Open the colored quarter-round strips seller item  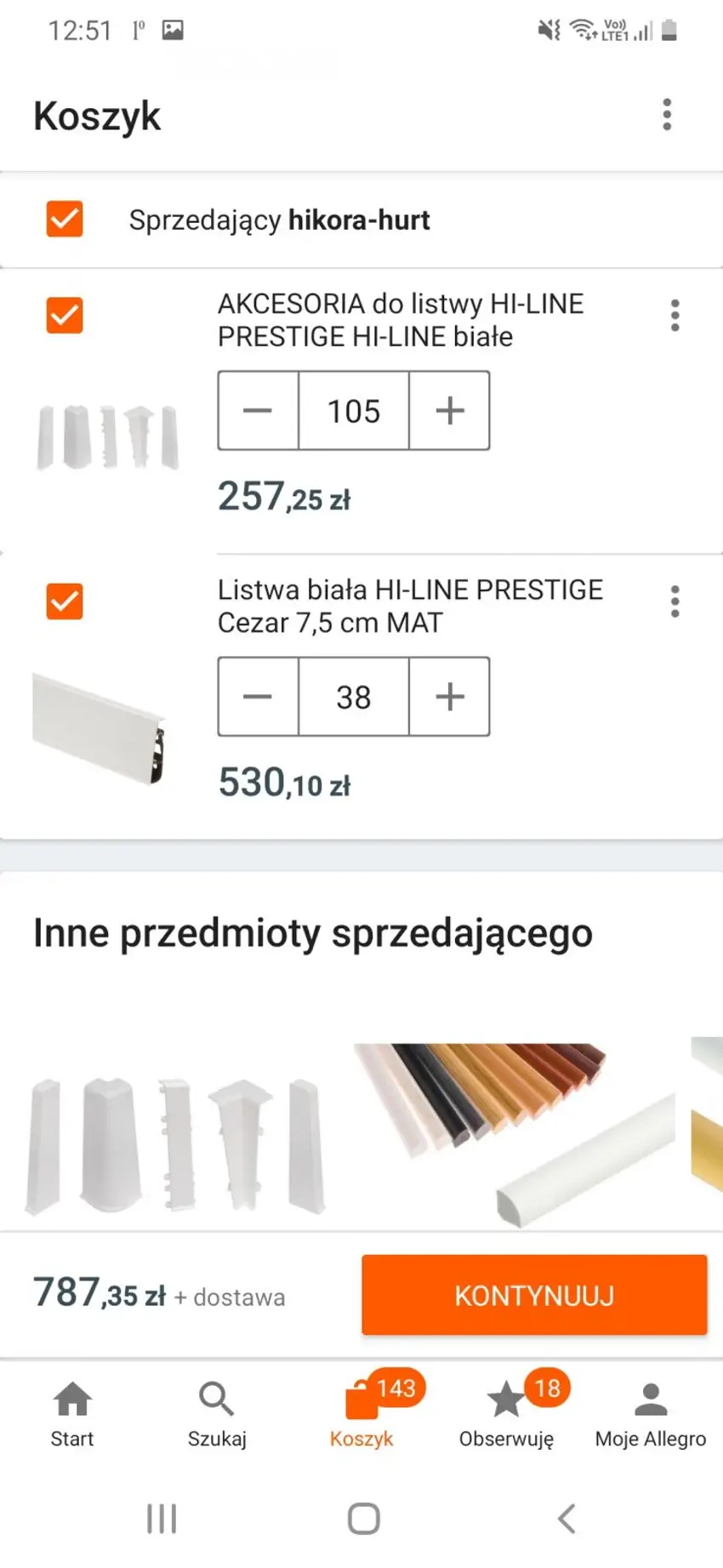pyautogui.click(x=515, y=1132)
